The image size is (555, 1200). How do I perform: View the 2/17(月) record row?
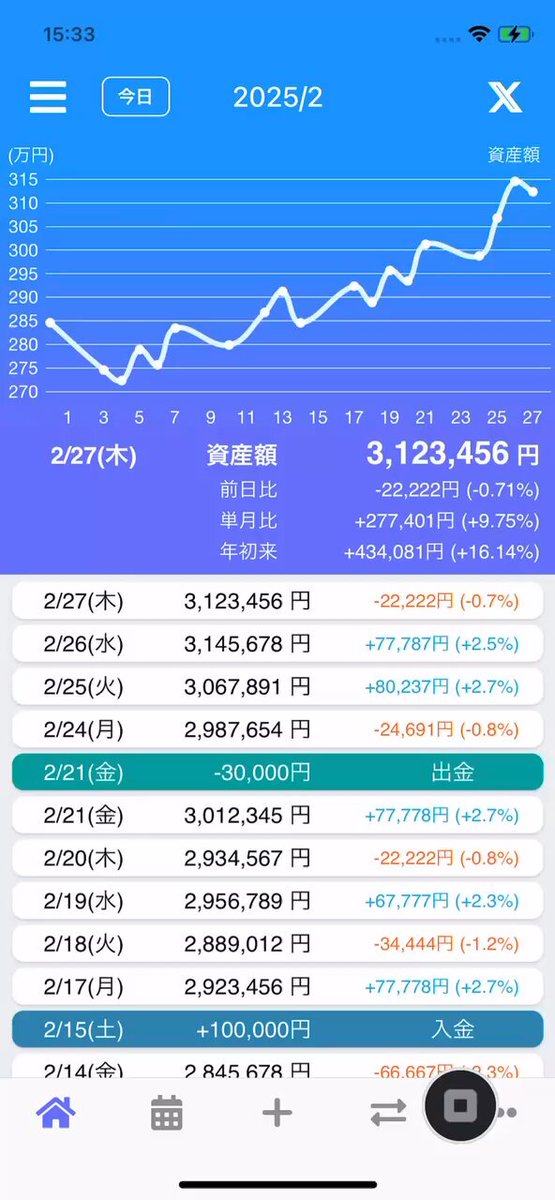pyautogui.click(x=277, y=988)
